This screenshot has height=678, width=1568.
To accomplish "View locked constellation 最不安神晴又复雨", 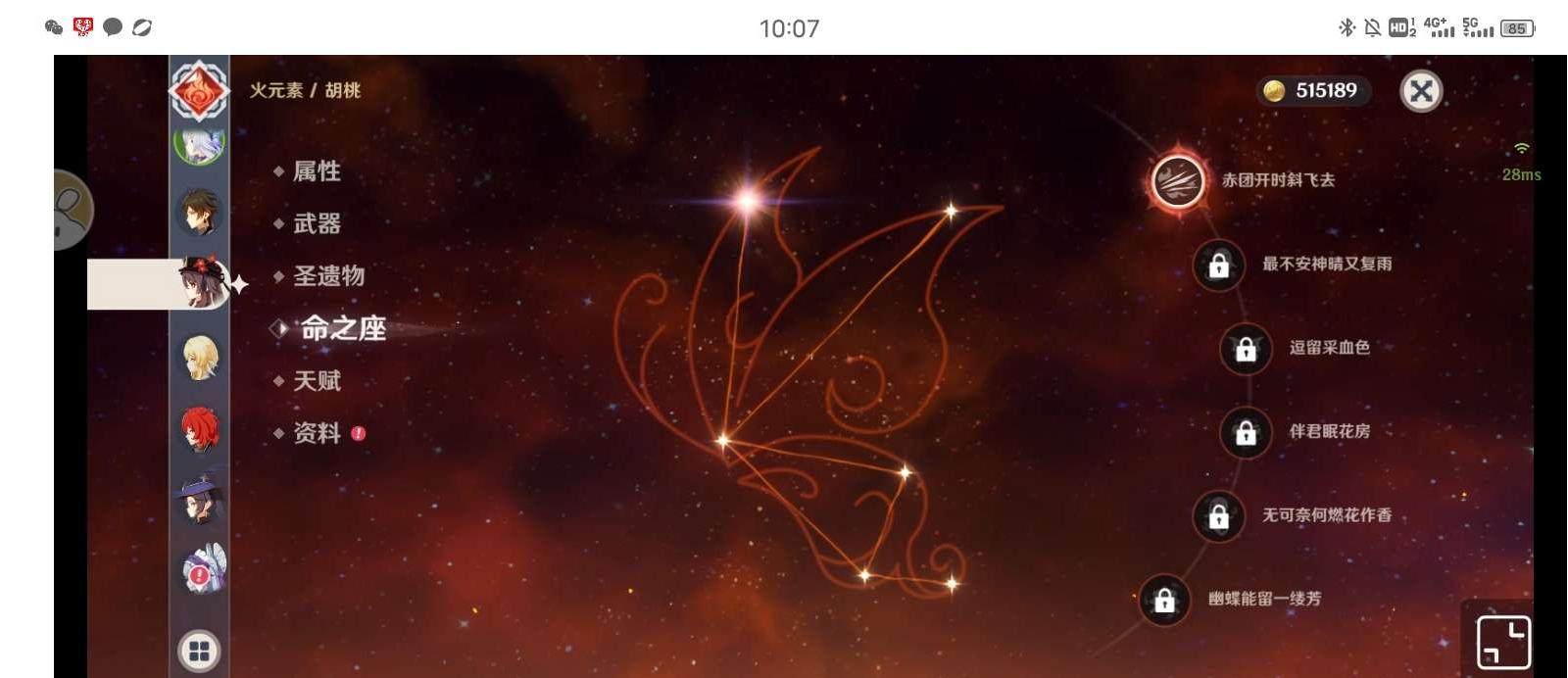I will coord(1218,265).
